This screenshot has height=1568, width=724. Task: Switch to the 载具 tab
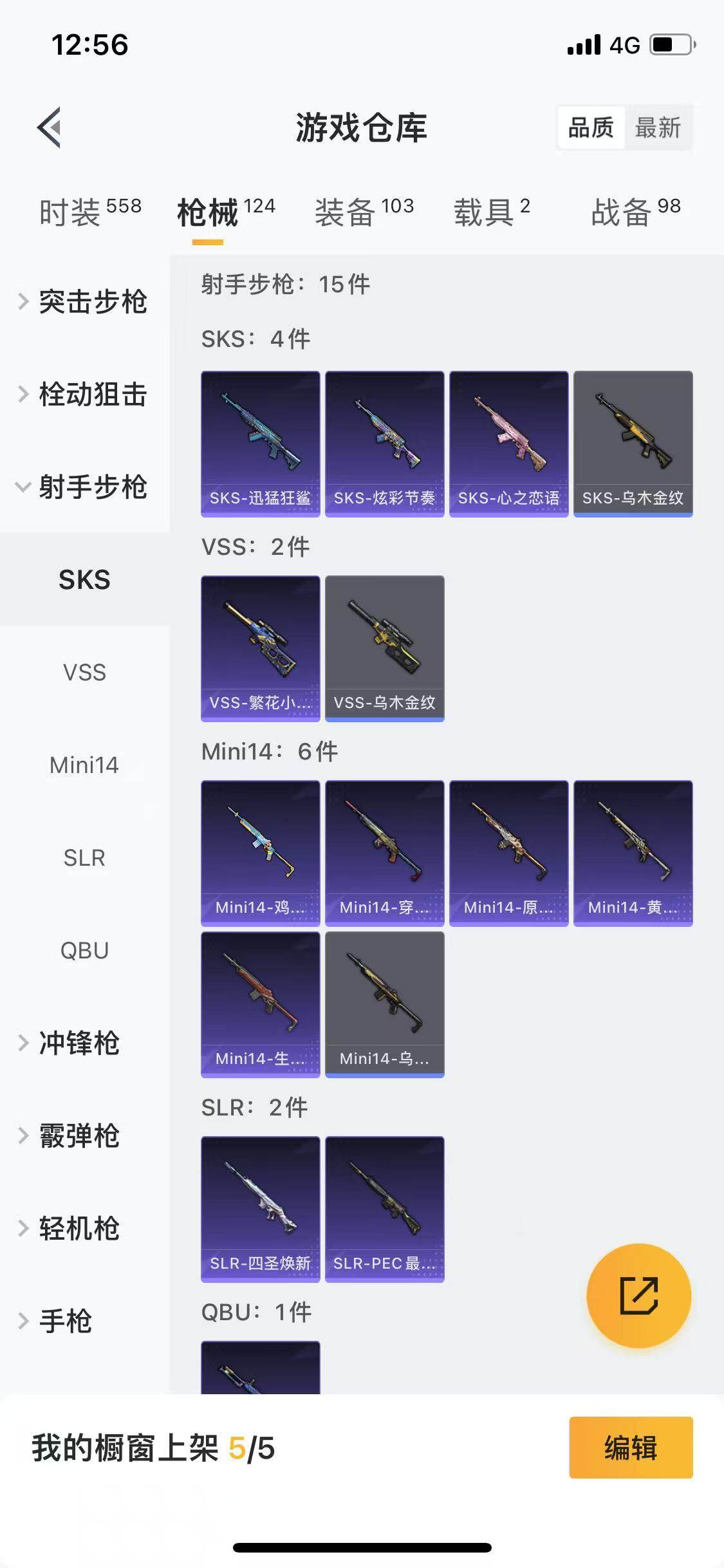(x=492, y=212)
